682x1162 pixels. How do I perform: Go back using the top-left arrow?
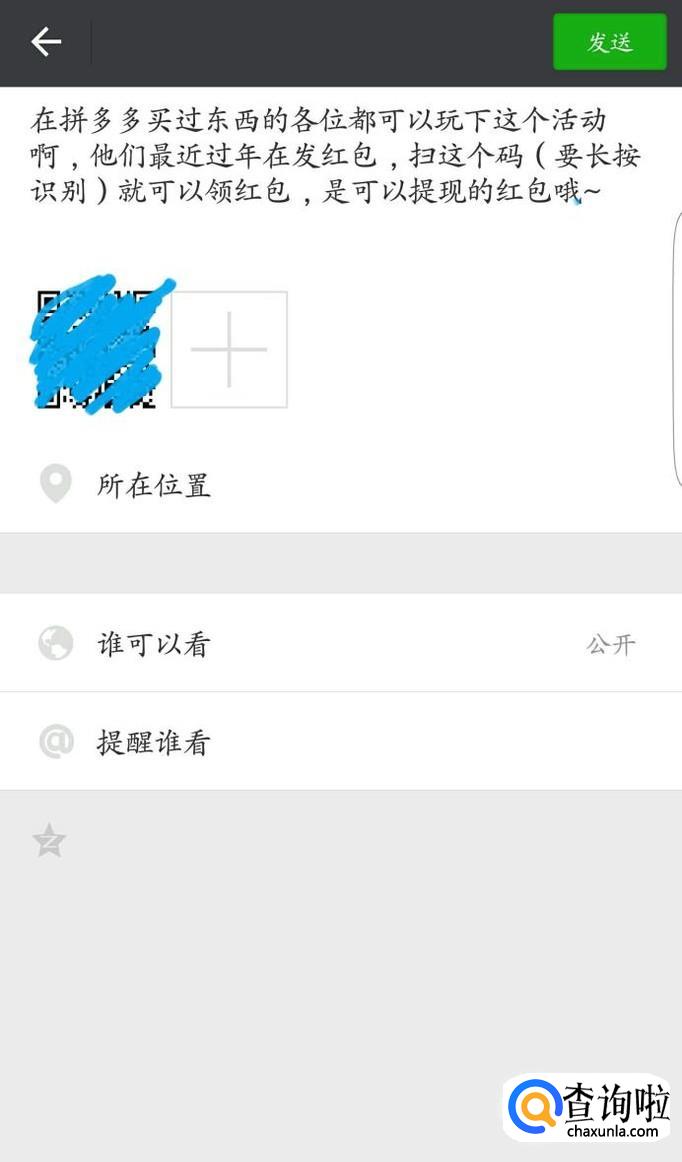click(46, 42)
